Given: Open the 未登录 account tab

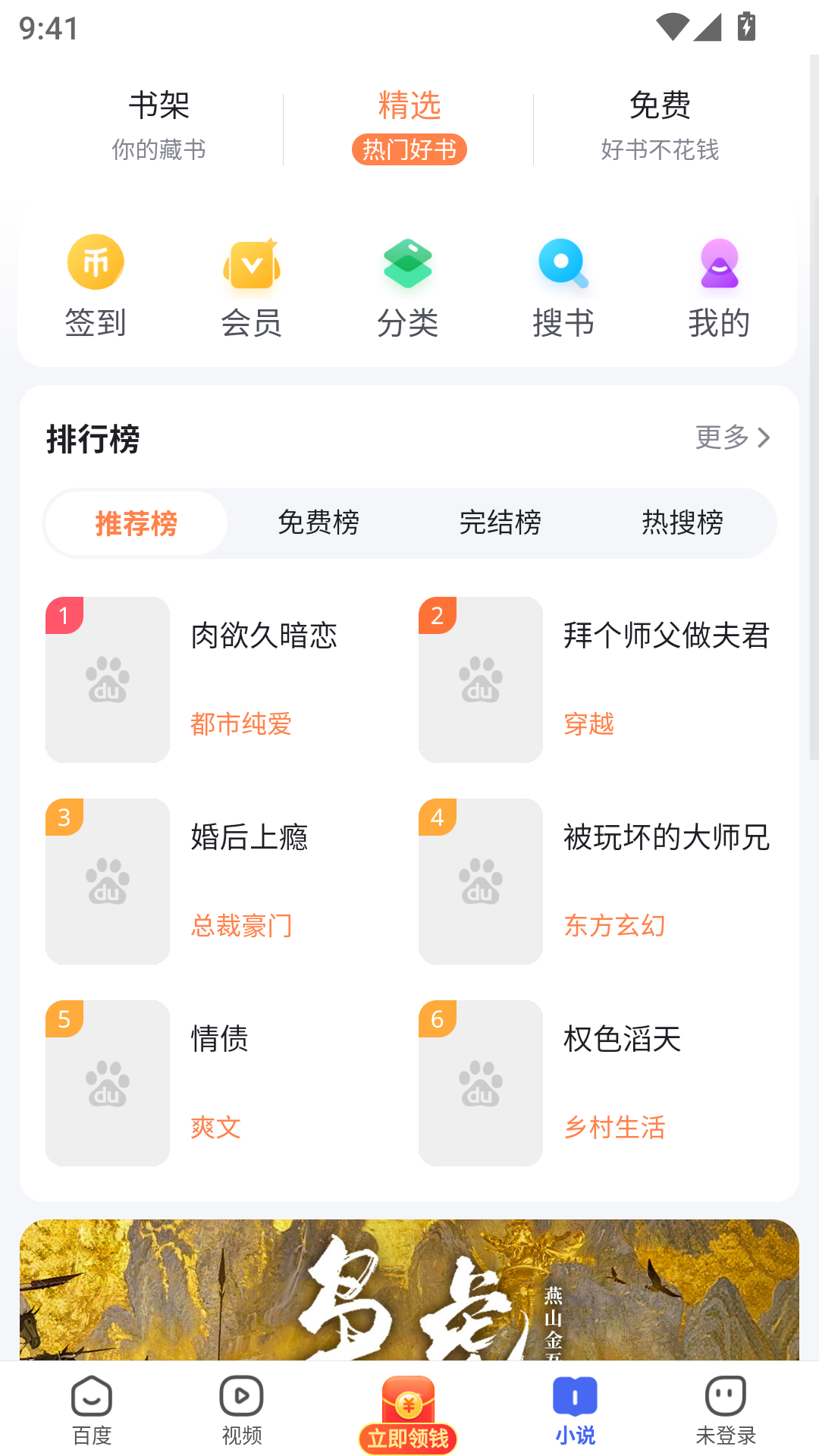Looking at the screenshot, I should coord(726,1410).
